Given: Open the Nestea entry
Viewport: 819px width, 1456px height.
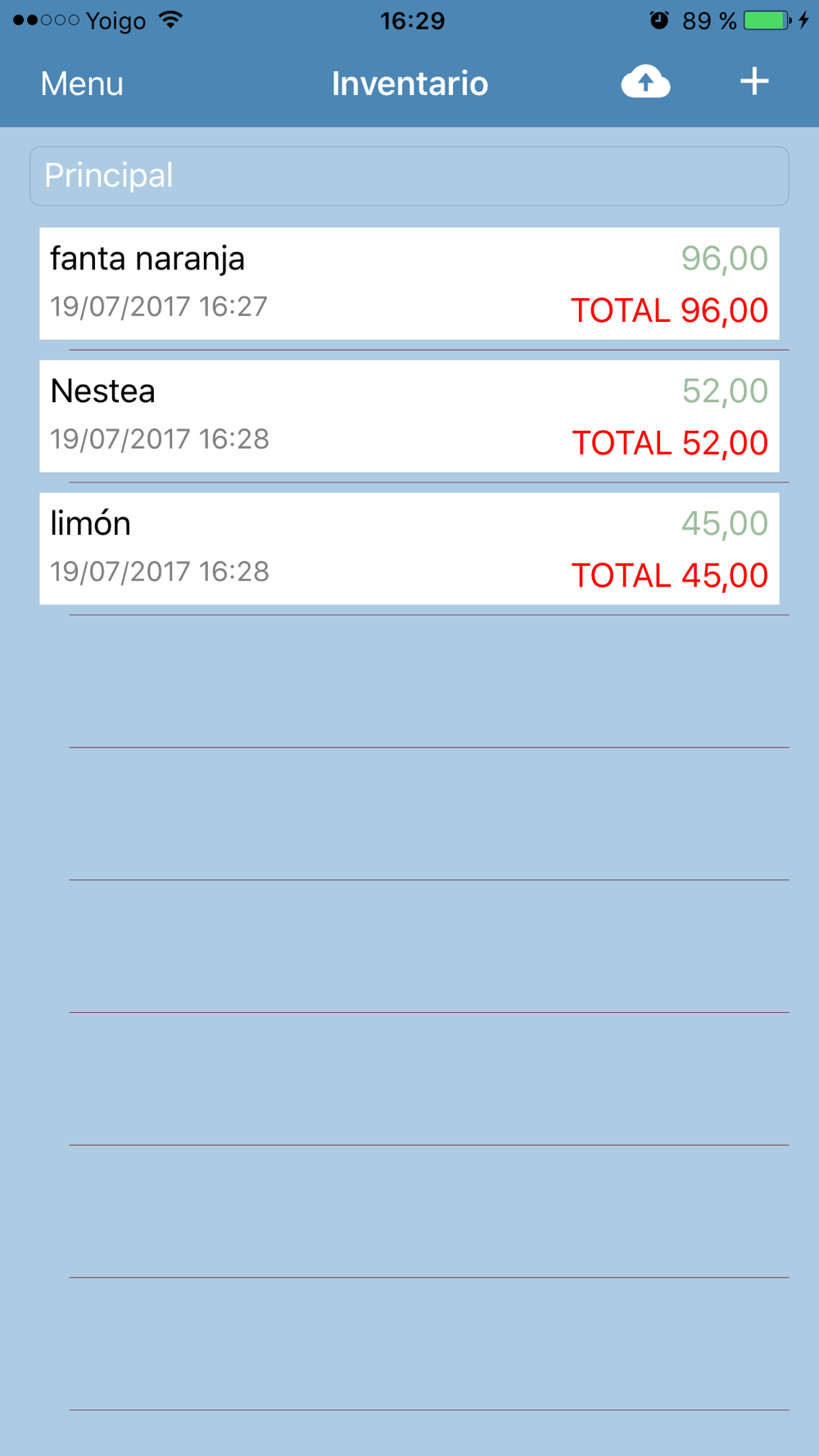Looking at the screenshot, I should pos(409,416).
